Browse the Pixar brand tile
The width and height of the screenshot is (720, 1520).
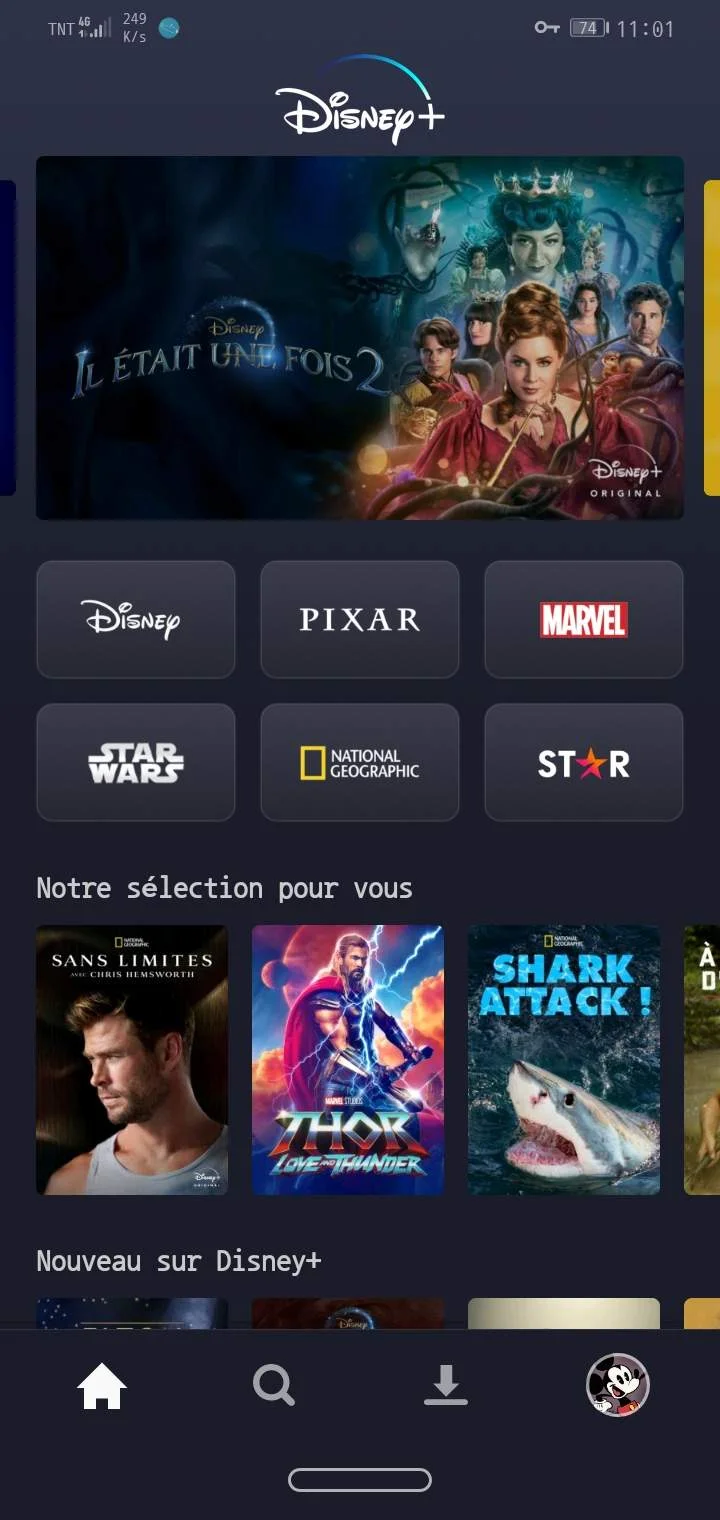[360, 619]
